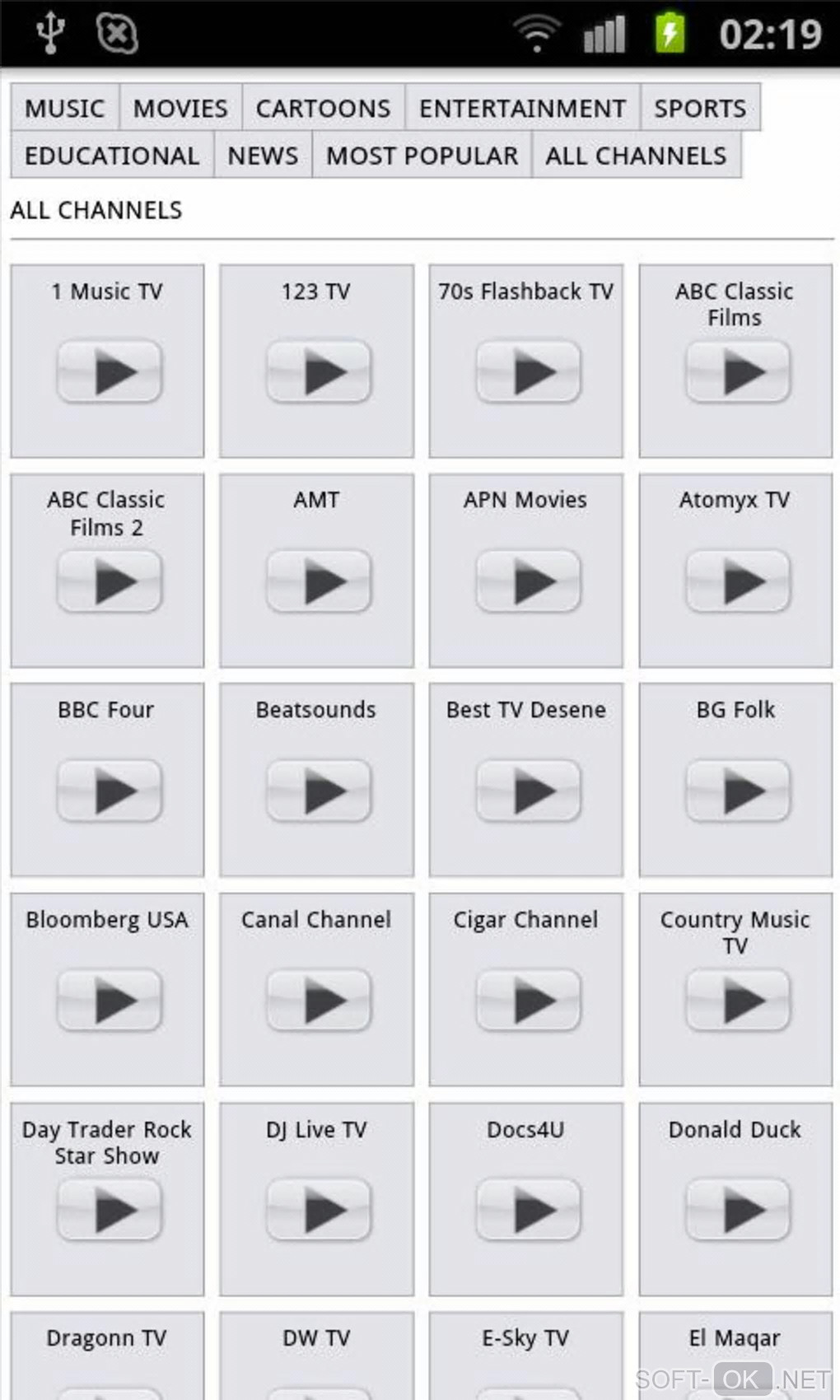Switch to the Music category tab
Image resolution: width=840 pixels, height=1400 pixels.
[x=65, y=108]
